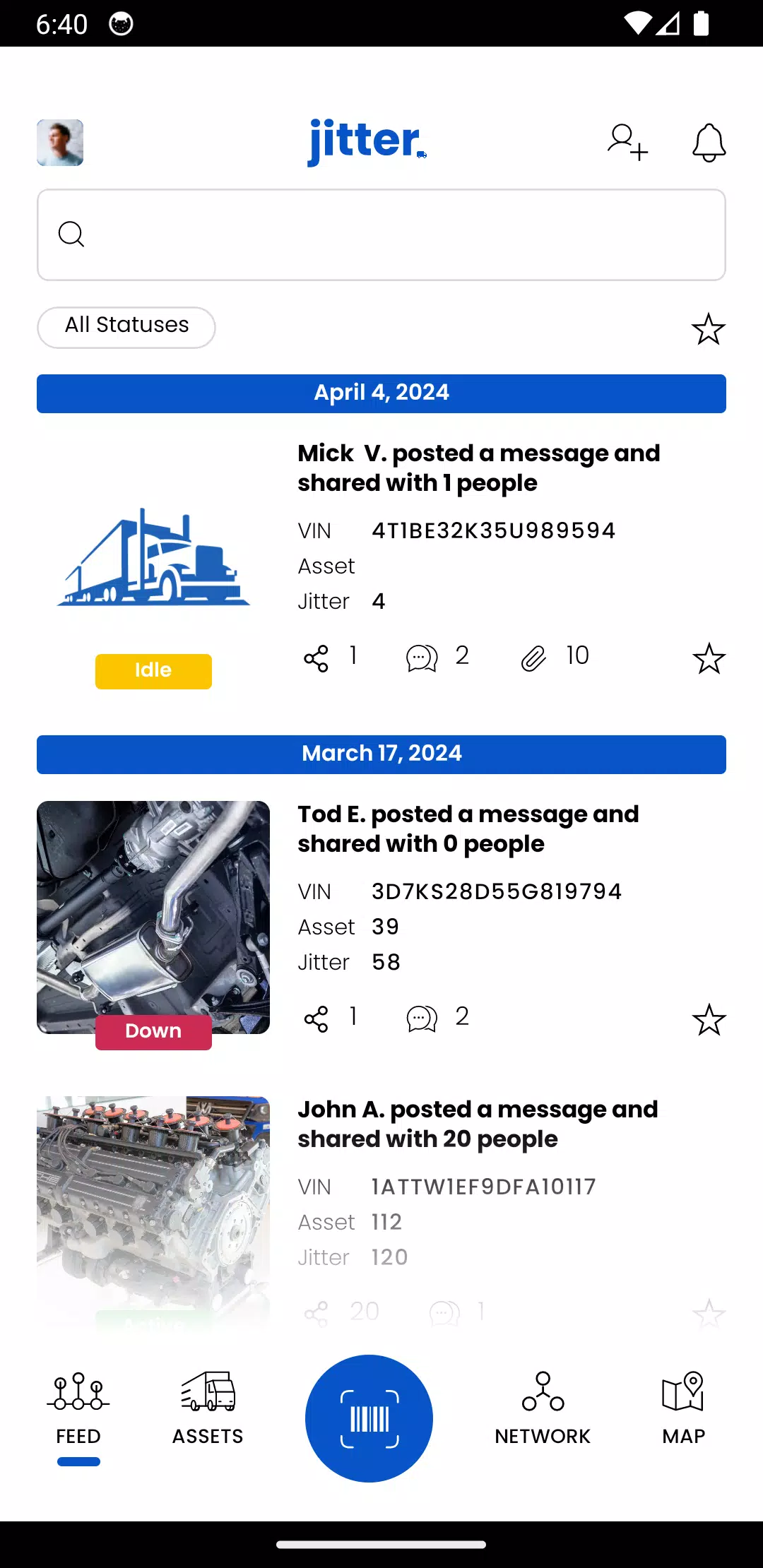
Task: Click the add contact icon
Action: (625, 141)
